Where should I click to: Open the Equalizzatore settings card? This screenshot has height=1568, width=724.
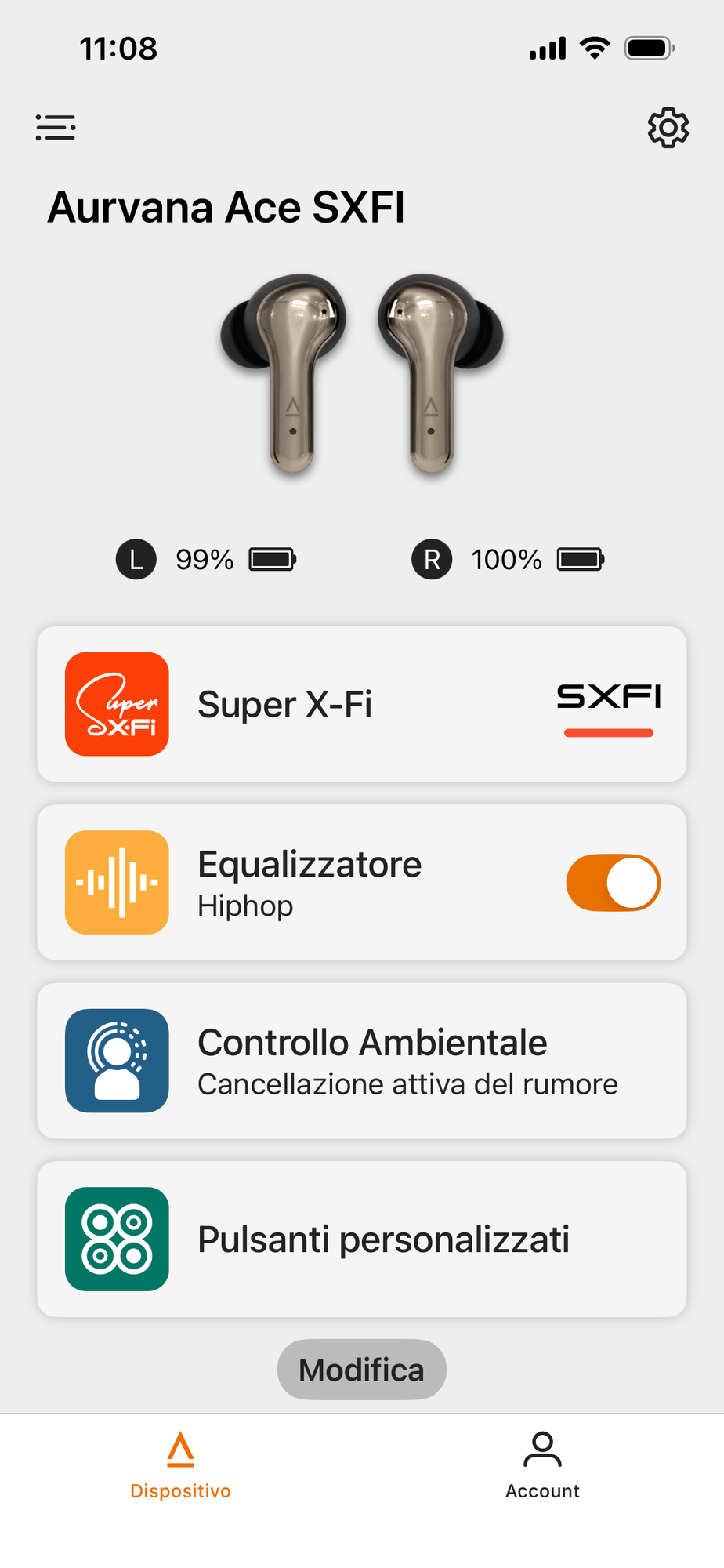tap(329, 883)
